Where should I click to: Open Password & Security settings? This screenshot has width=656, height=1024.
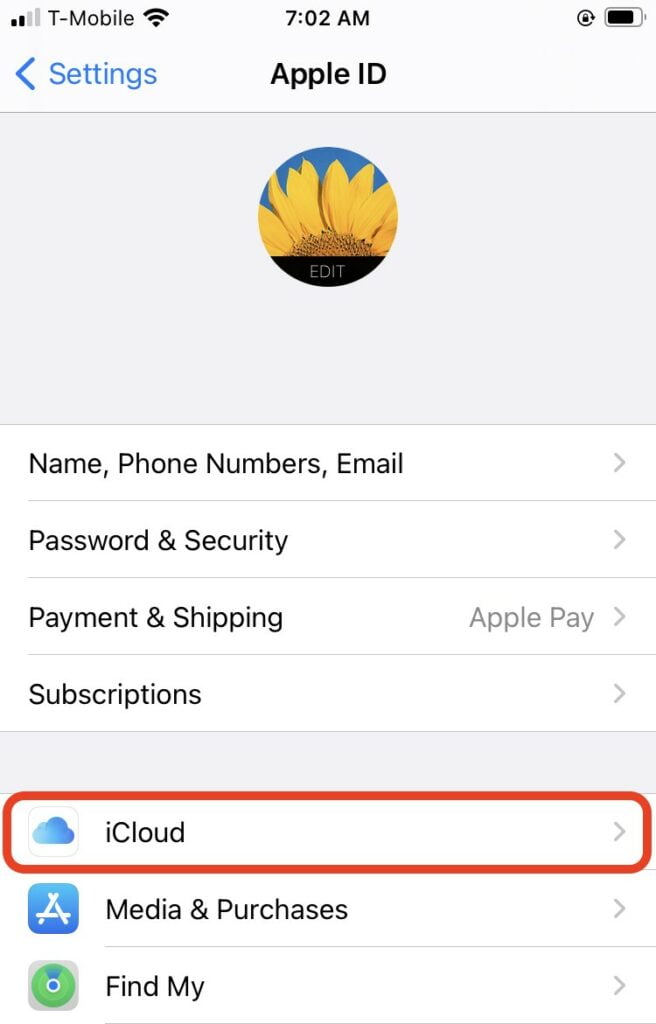(328, 540)
